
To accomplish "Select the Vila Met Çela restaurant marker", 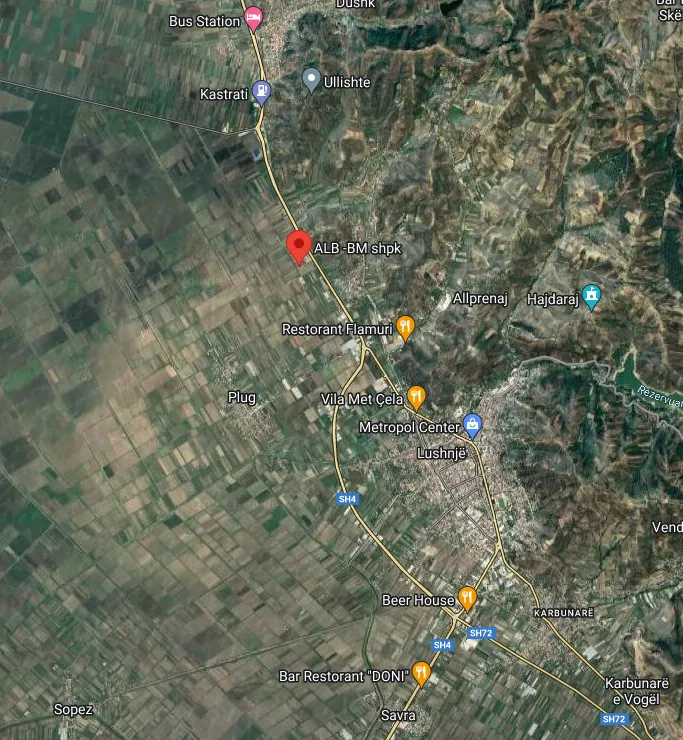I will [x=417, y=398].
